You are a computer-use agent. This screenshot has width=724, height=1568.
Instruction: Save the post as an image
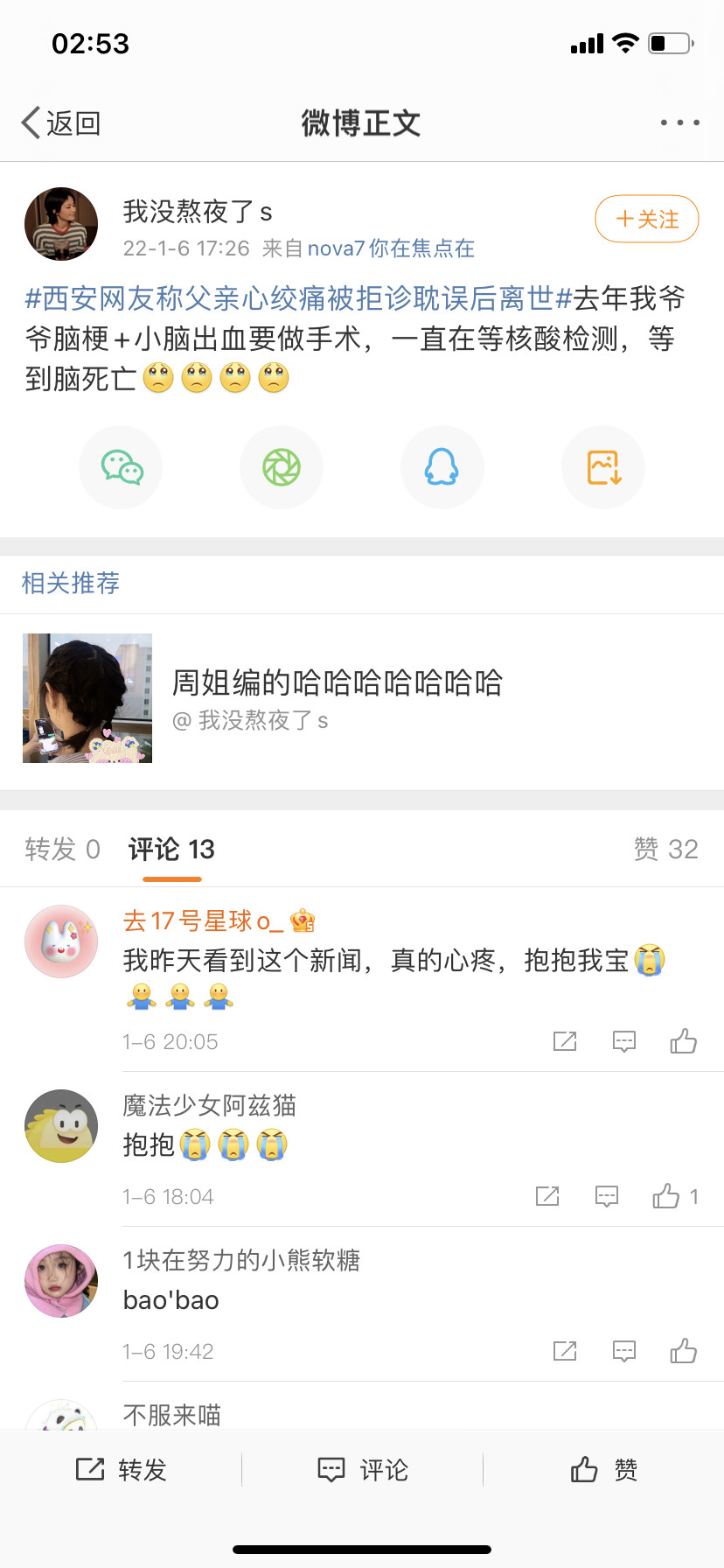[603, 467]
